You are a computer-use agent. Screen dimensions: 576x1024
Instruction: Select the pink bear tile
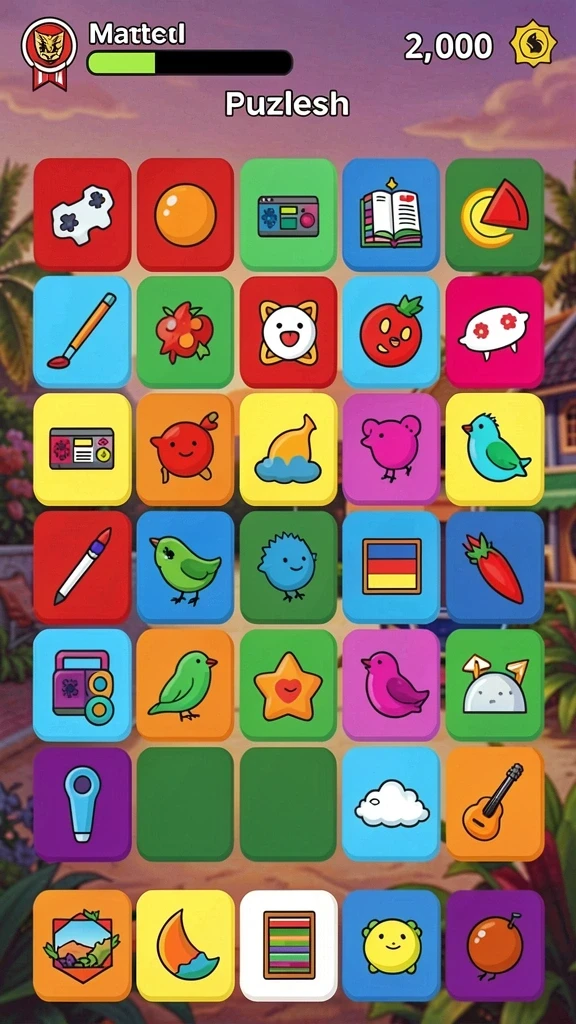[x=391, y=449]
